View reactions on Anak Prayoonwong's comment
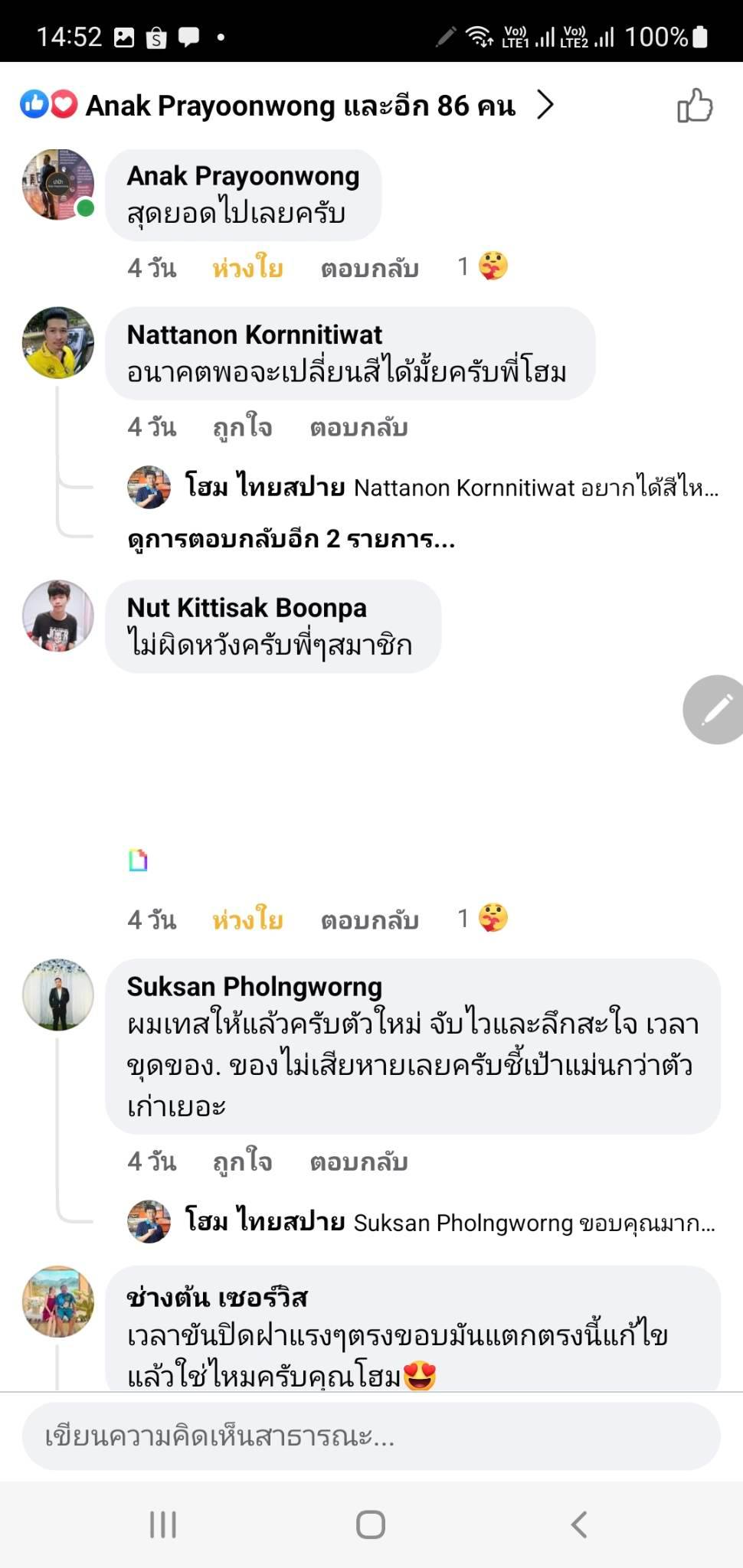Screen dimensions: 743x1568 [x=483, y=266]
